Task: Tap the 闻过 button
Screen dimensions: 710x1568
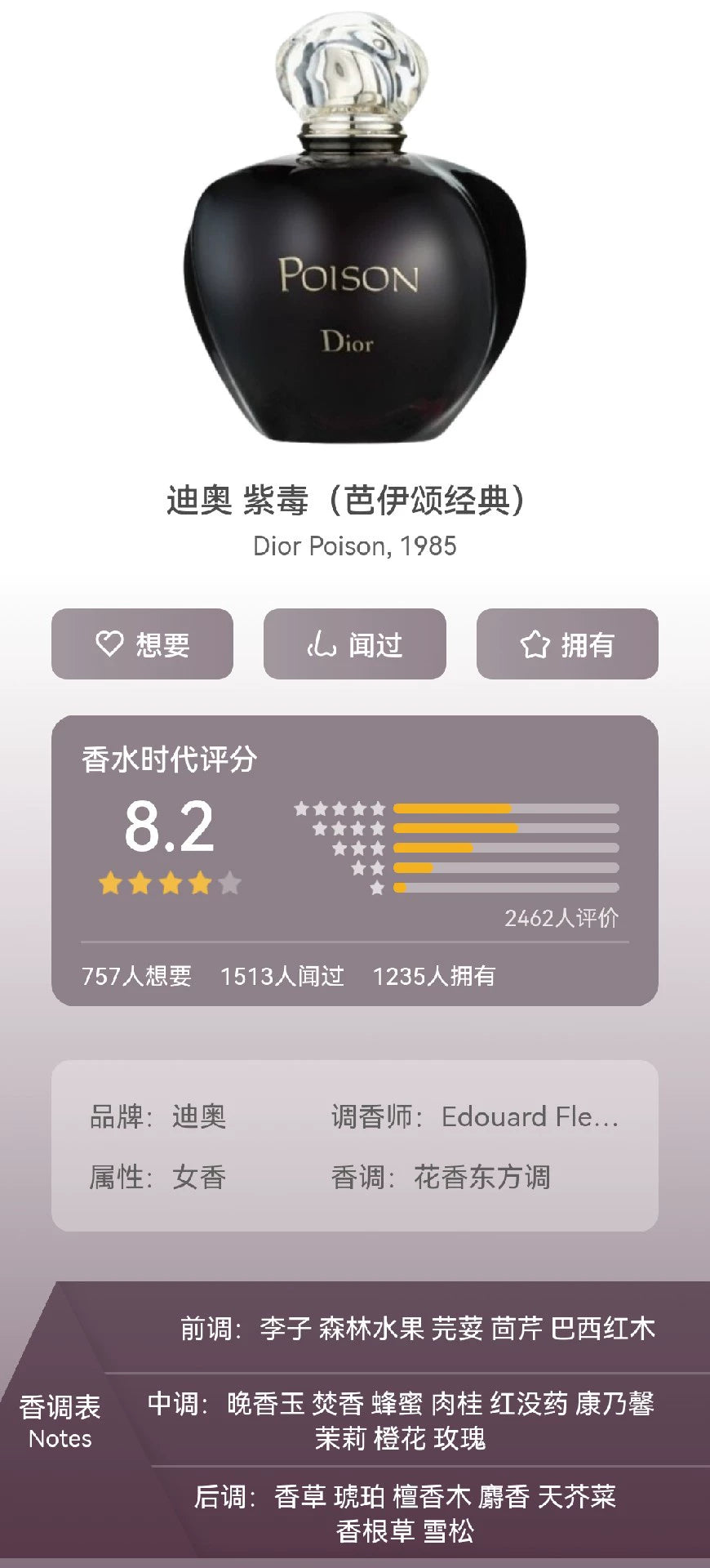Action: click(x=354, y=644)
